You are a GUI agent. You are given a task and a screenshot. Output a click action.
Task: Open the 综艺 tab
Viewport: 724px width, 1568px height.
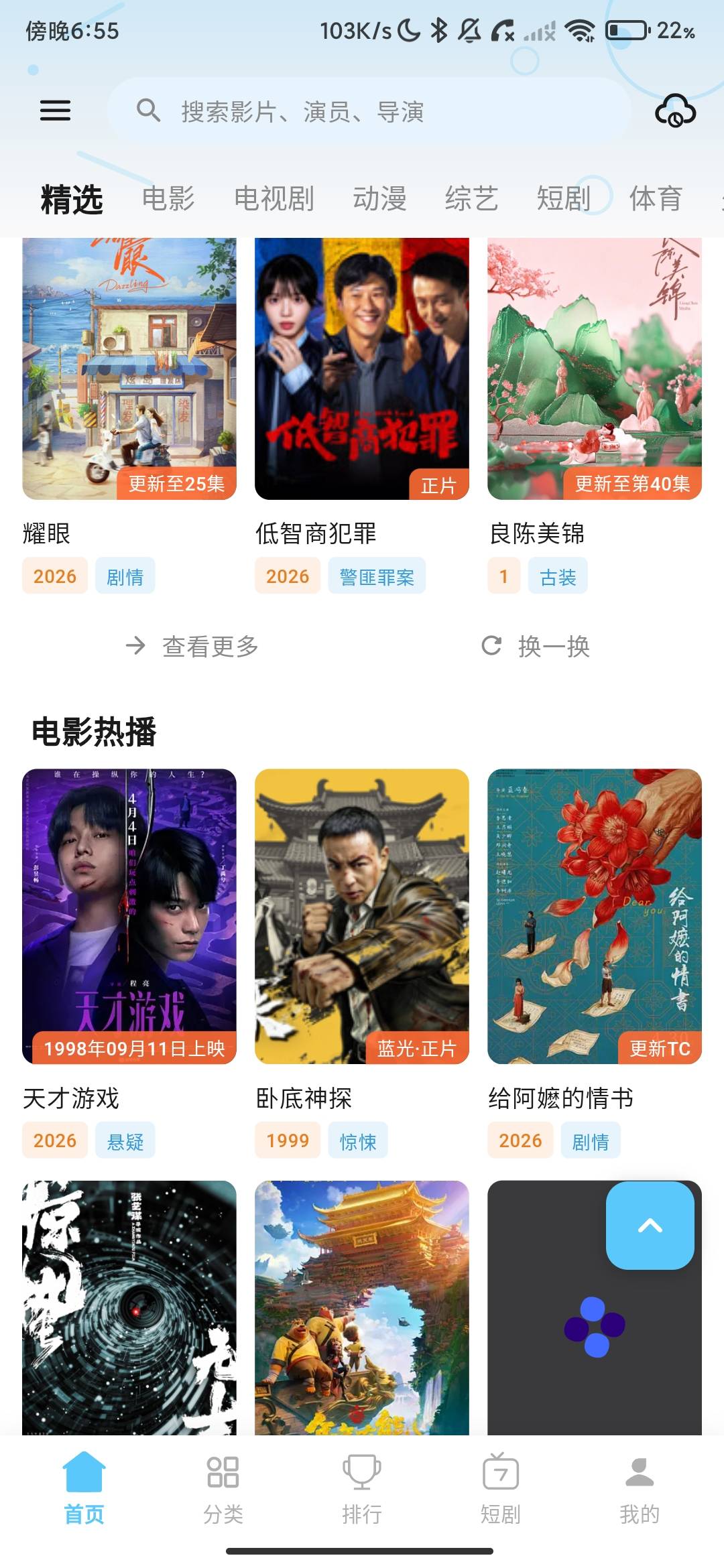point(472,199)
